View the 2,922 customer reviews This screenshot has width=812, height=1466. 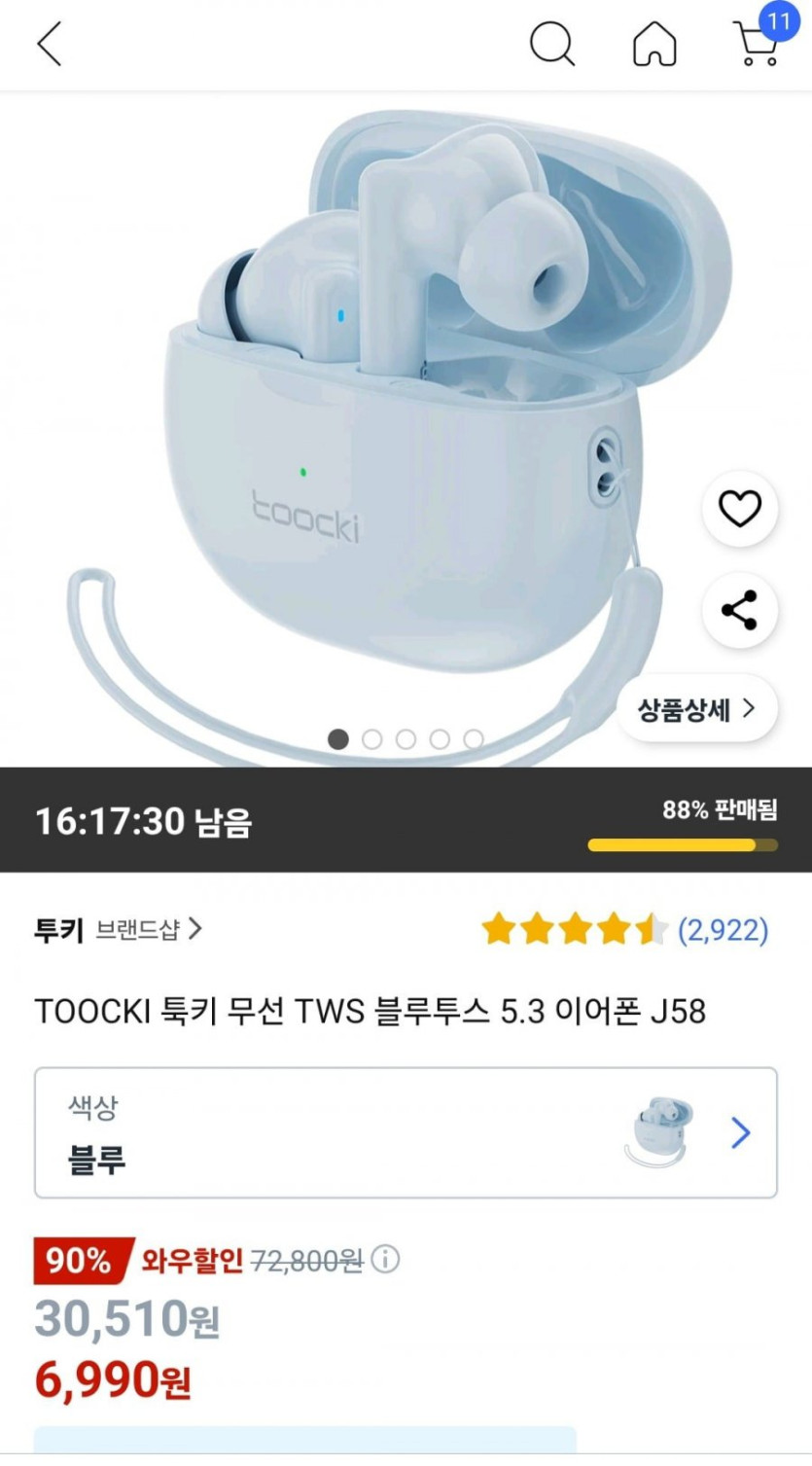pos(723,930)
